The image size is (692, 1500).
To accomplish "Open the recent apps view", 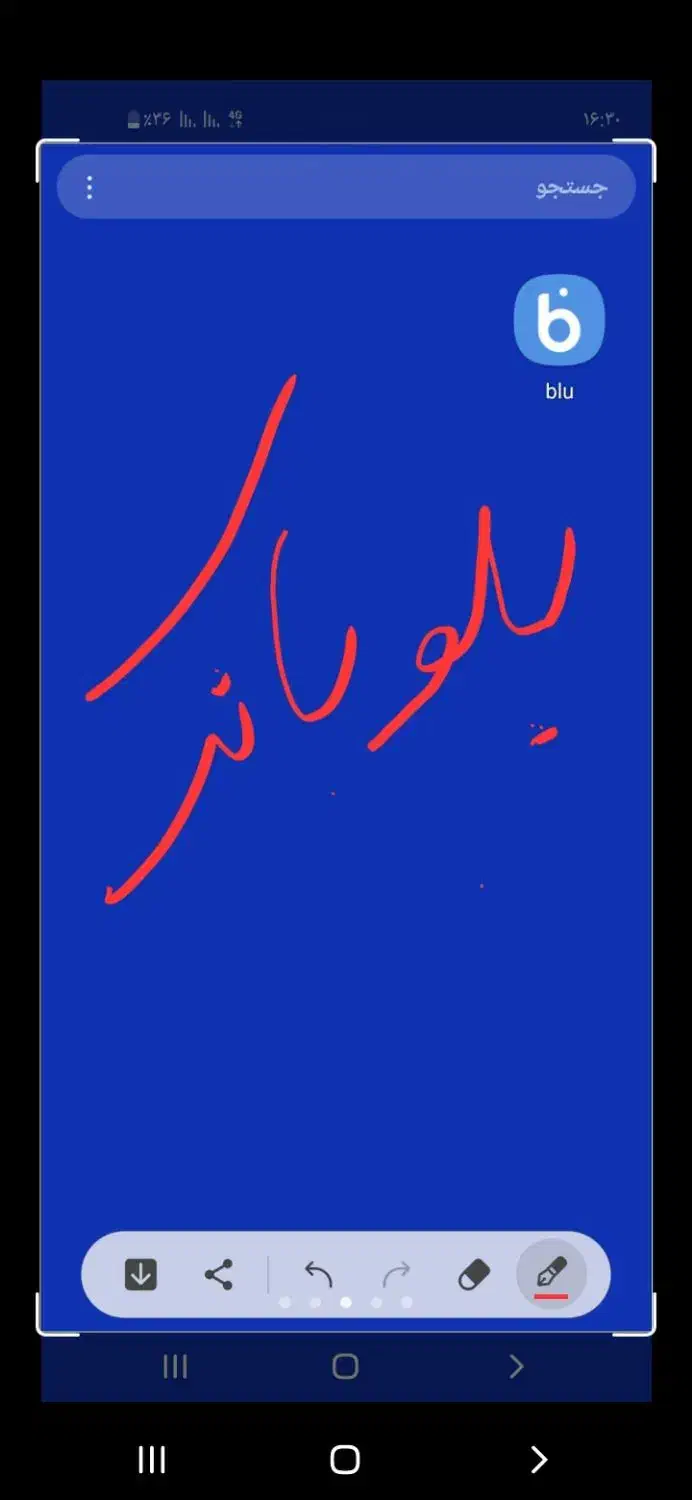I will coord(151,1460).
